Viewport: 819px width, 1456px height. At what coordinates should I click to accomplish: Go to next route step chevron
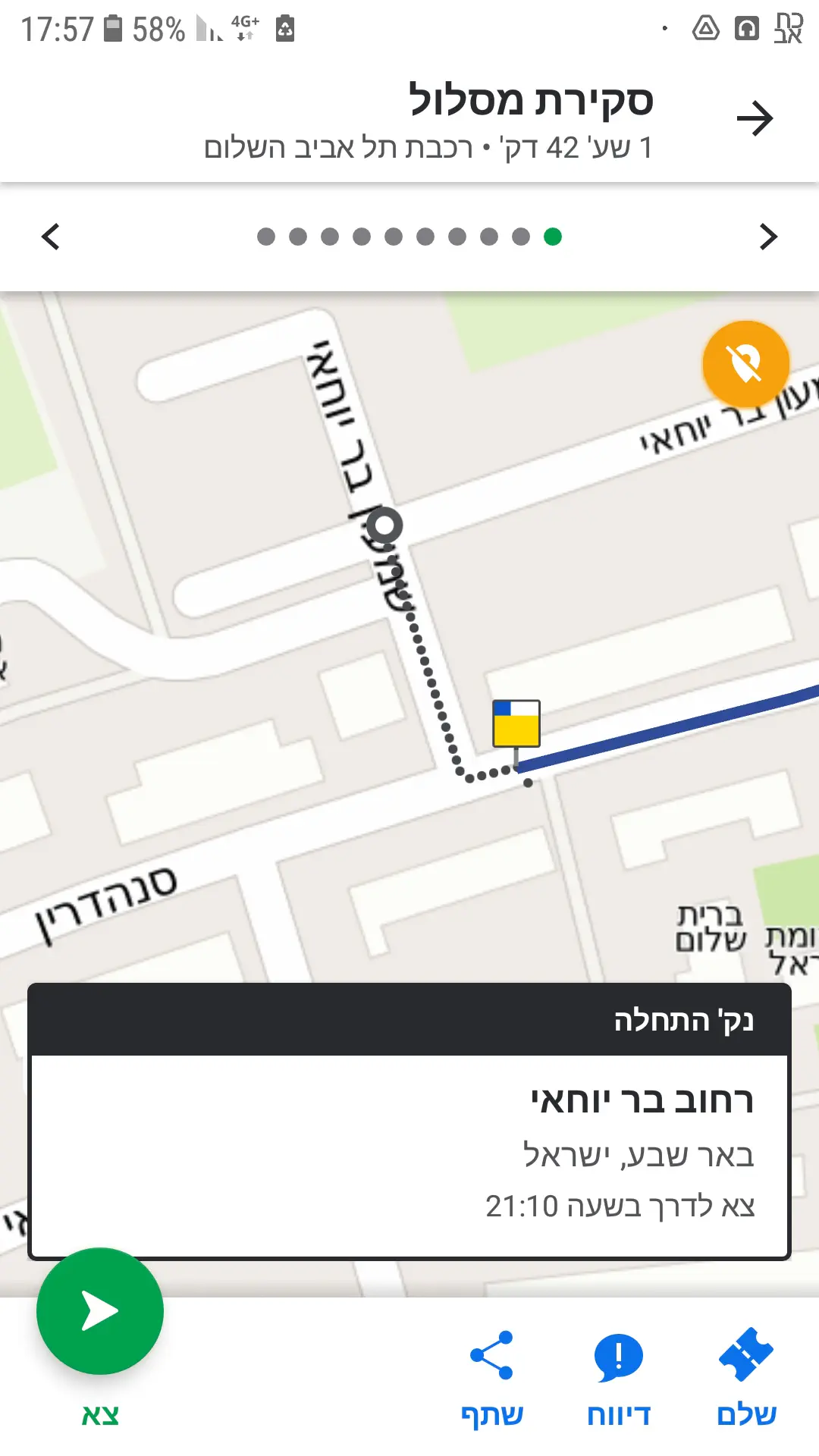pyautogui.click(x=768, y=237)
